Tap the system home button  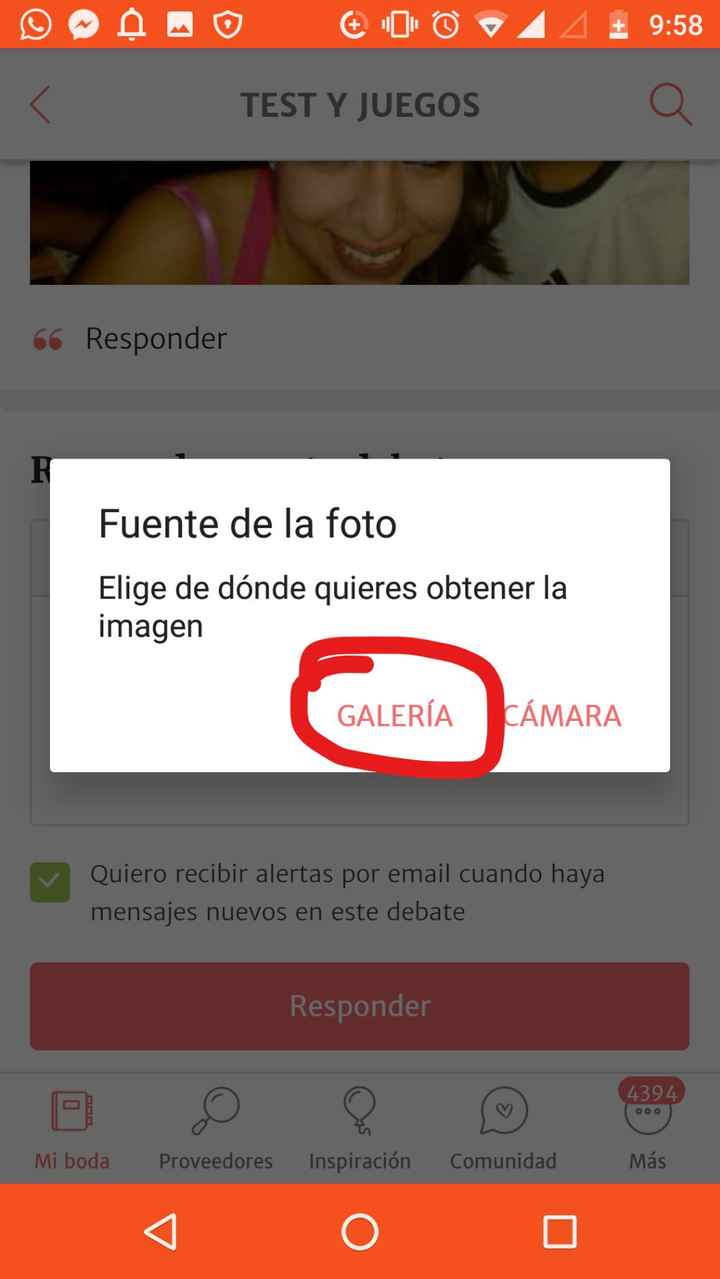(x=360, y=1232)
